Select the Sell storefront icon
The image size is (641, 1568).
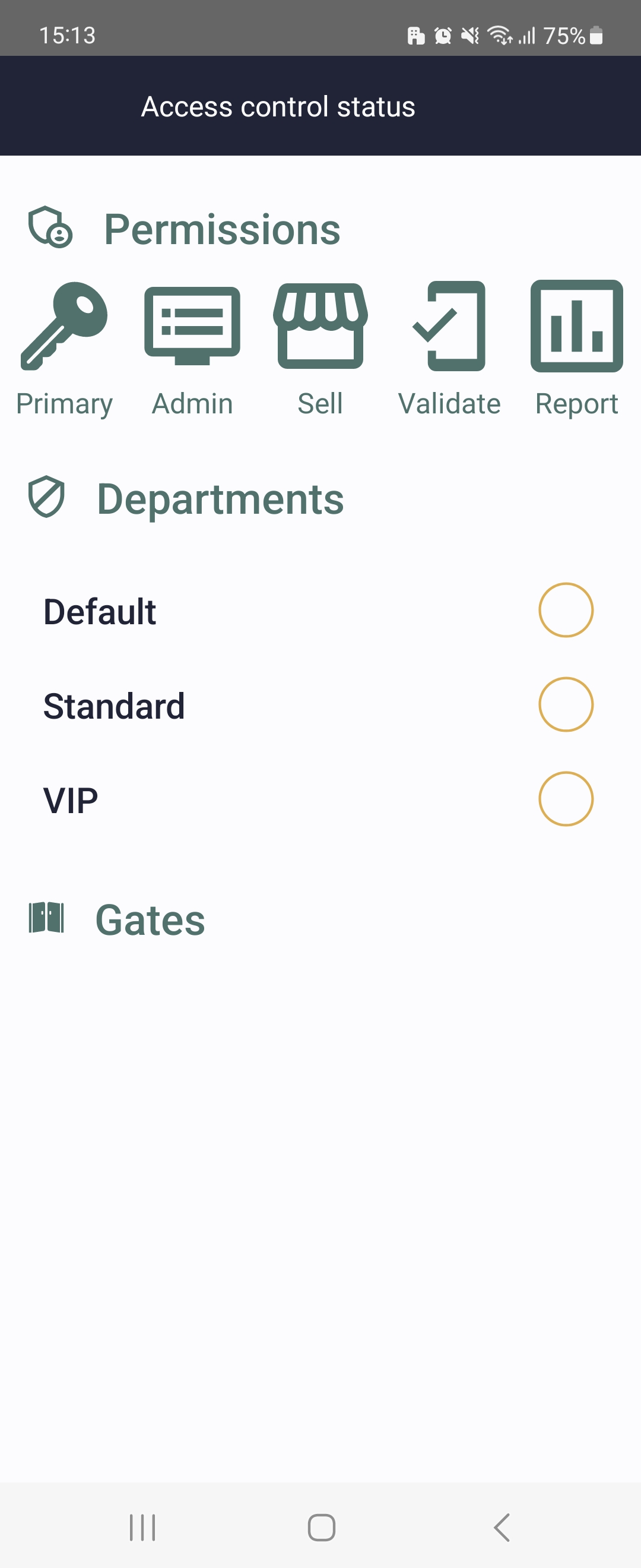point(322,325)
